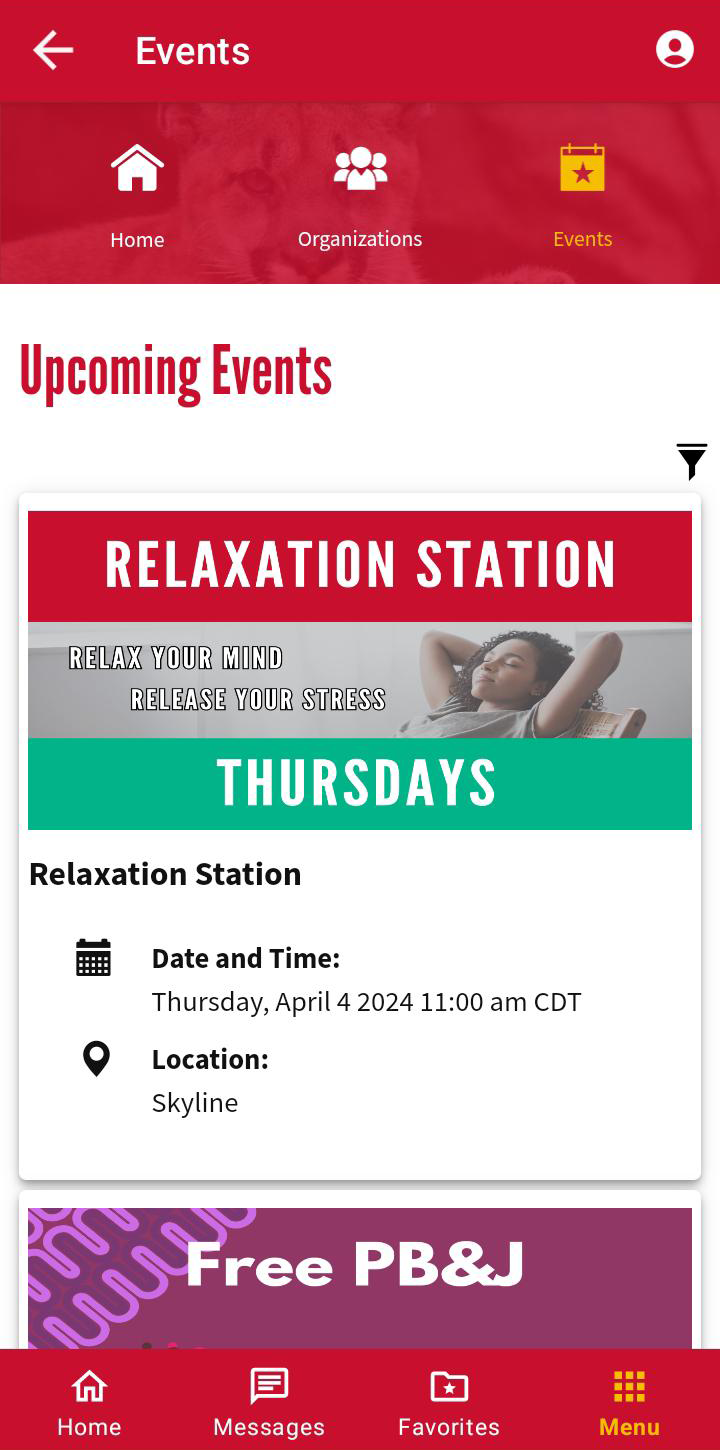Viewport: 720px width, 1450px height.
Task: Click the Skyline location text
Action: (x=195, y=1102)
